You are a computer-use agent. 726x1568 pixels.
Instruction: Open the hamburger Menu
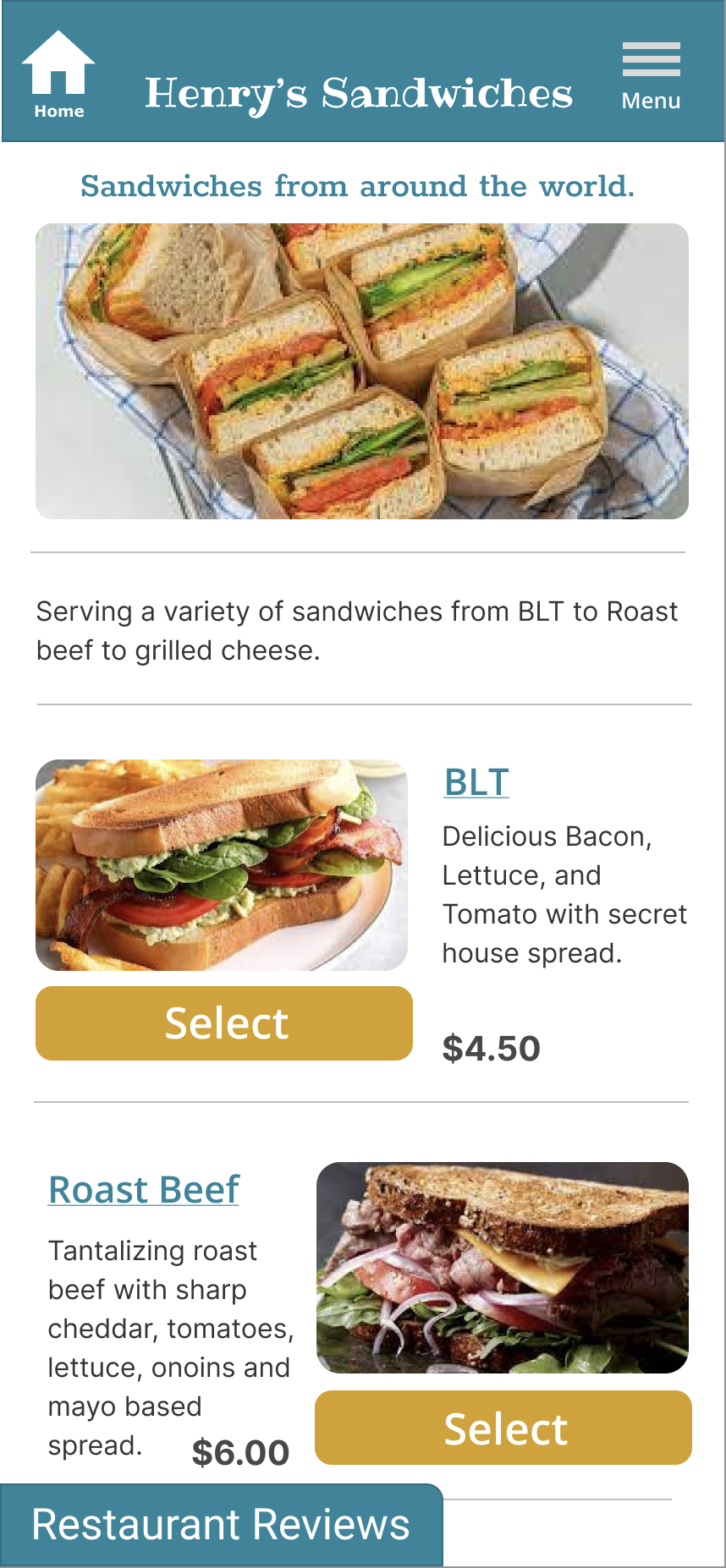click(x=652, y=76)
